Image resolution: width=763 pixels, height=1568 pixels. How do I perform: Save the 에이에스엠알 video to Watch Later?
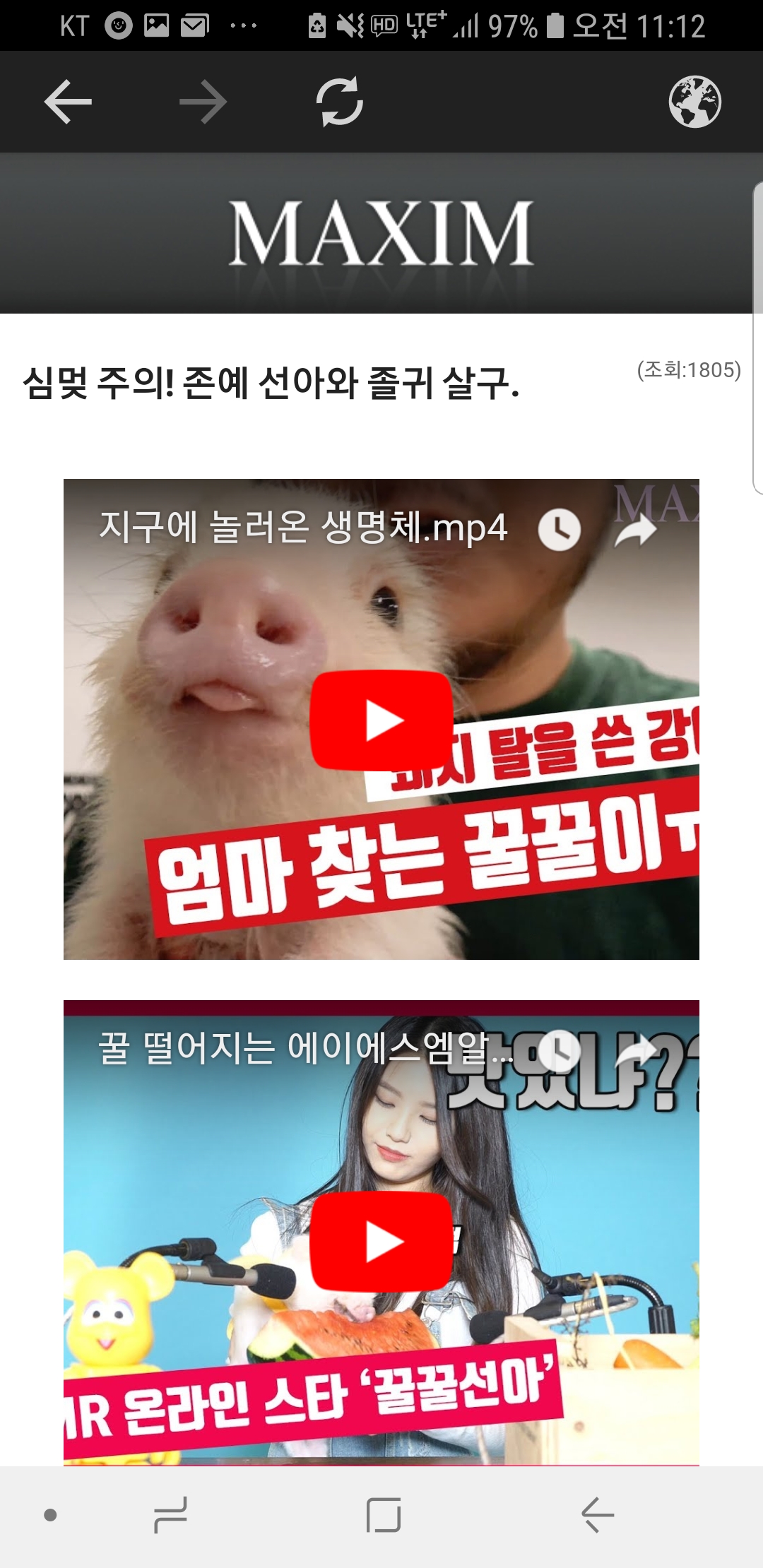pyautogui.click(x=560, y=1050)
